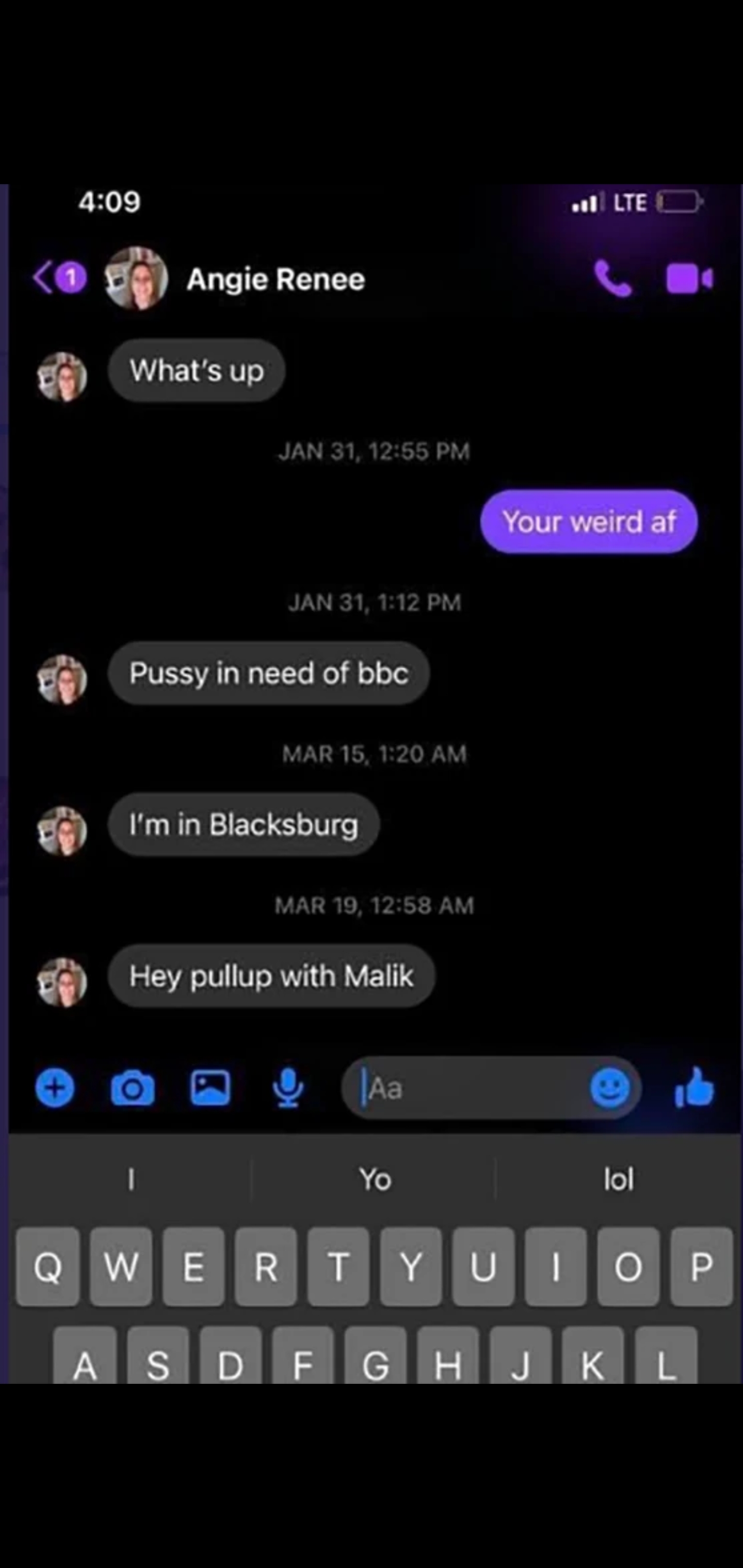Open Angie Renee's profile from the header
This screenshot has width=743, height=1568.
(x=276, y=280)
